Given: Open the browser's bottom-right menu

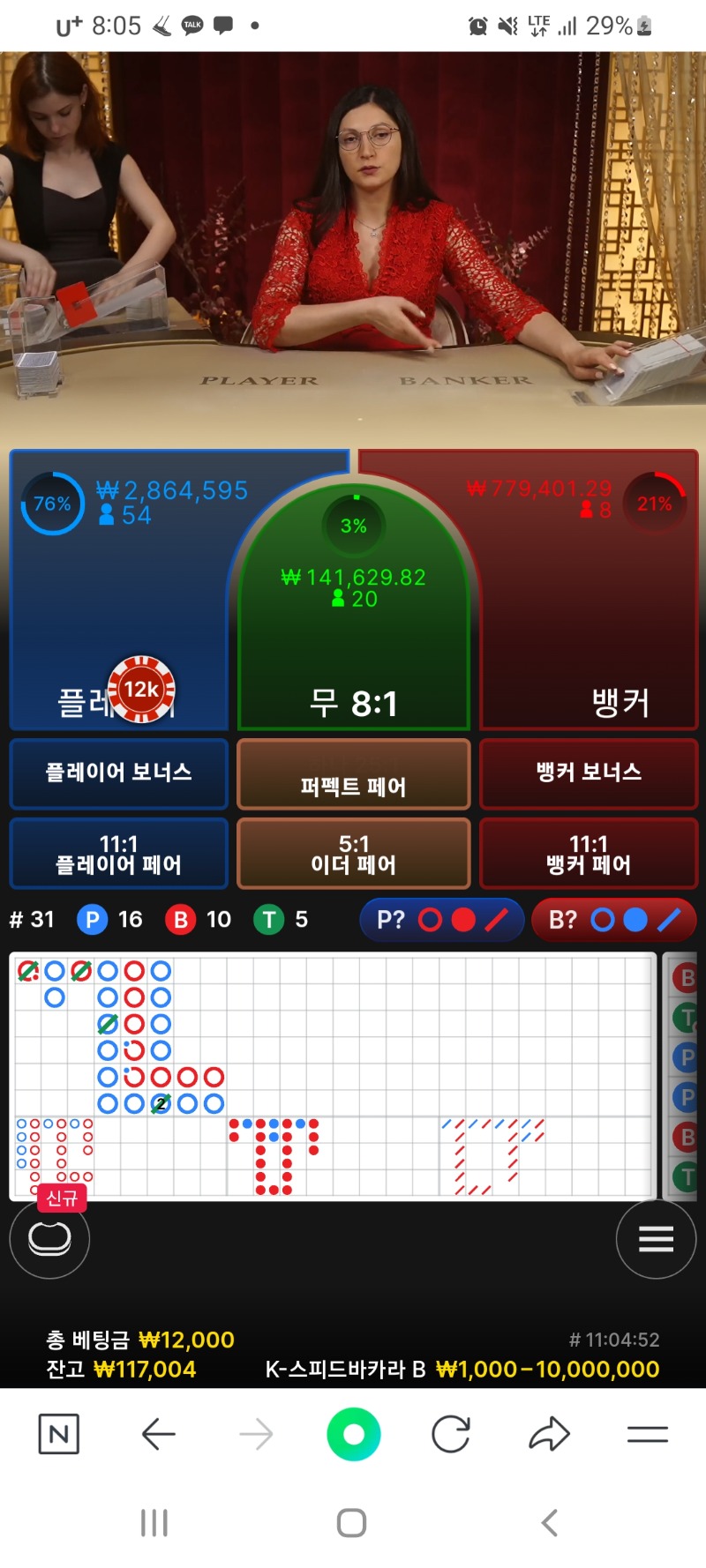Looking at the screenshot, I should 648,1434.
